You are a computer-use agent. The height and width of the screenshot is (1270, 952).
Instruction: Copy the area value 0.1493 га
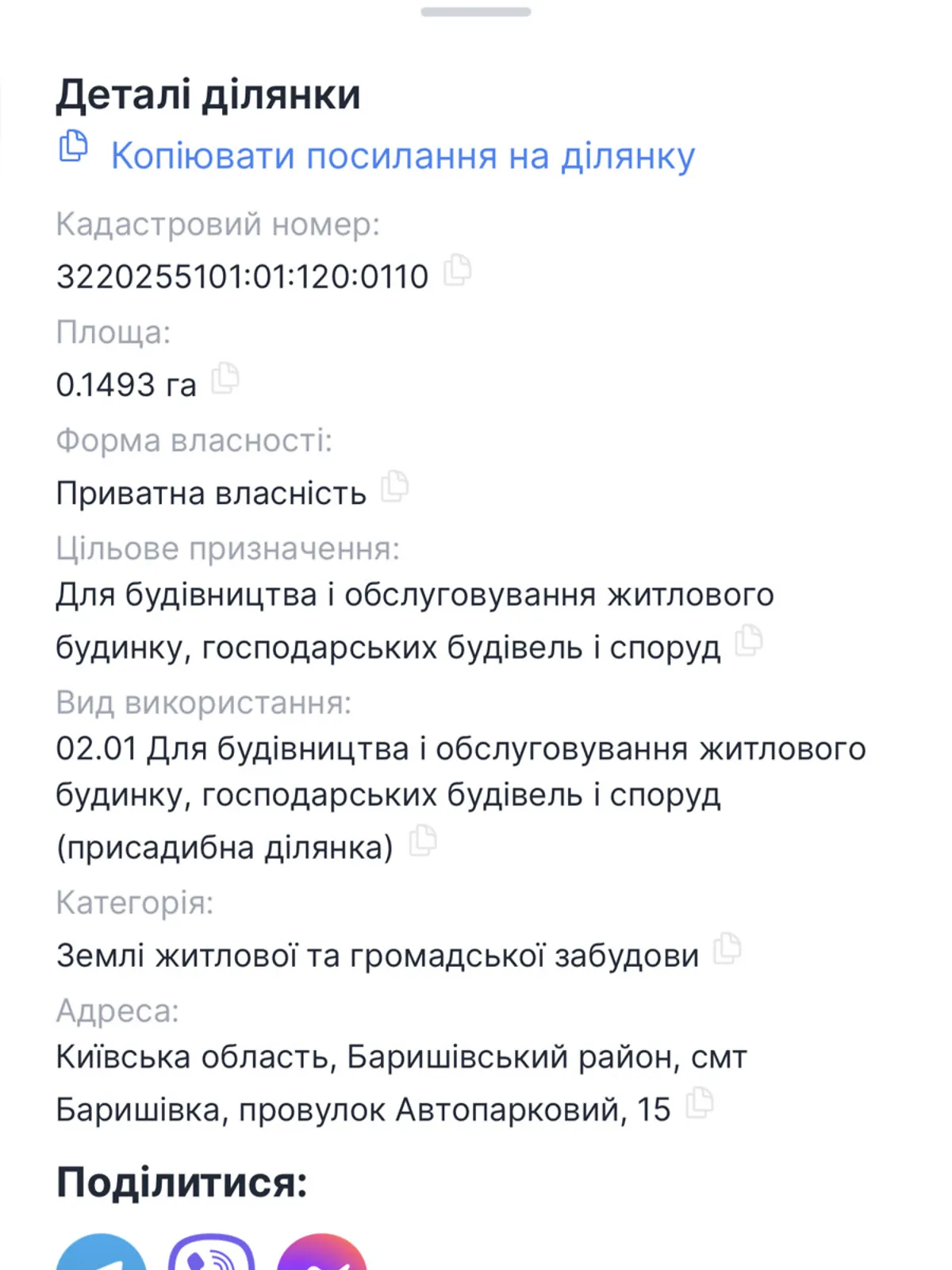[225, 379]
